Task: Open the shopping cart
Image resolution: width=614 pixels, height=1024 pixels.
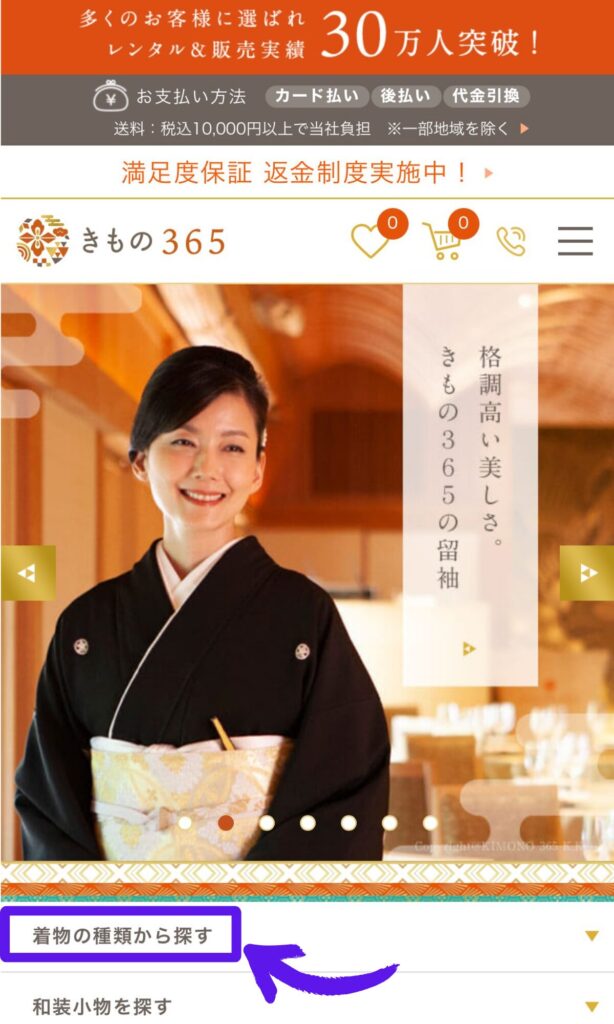Action: tap(443, 241)
